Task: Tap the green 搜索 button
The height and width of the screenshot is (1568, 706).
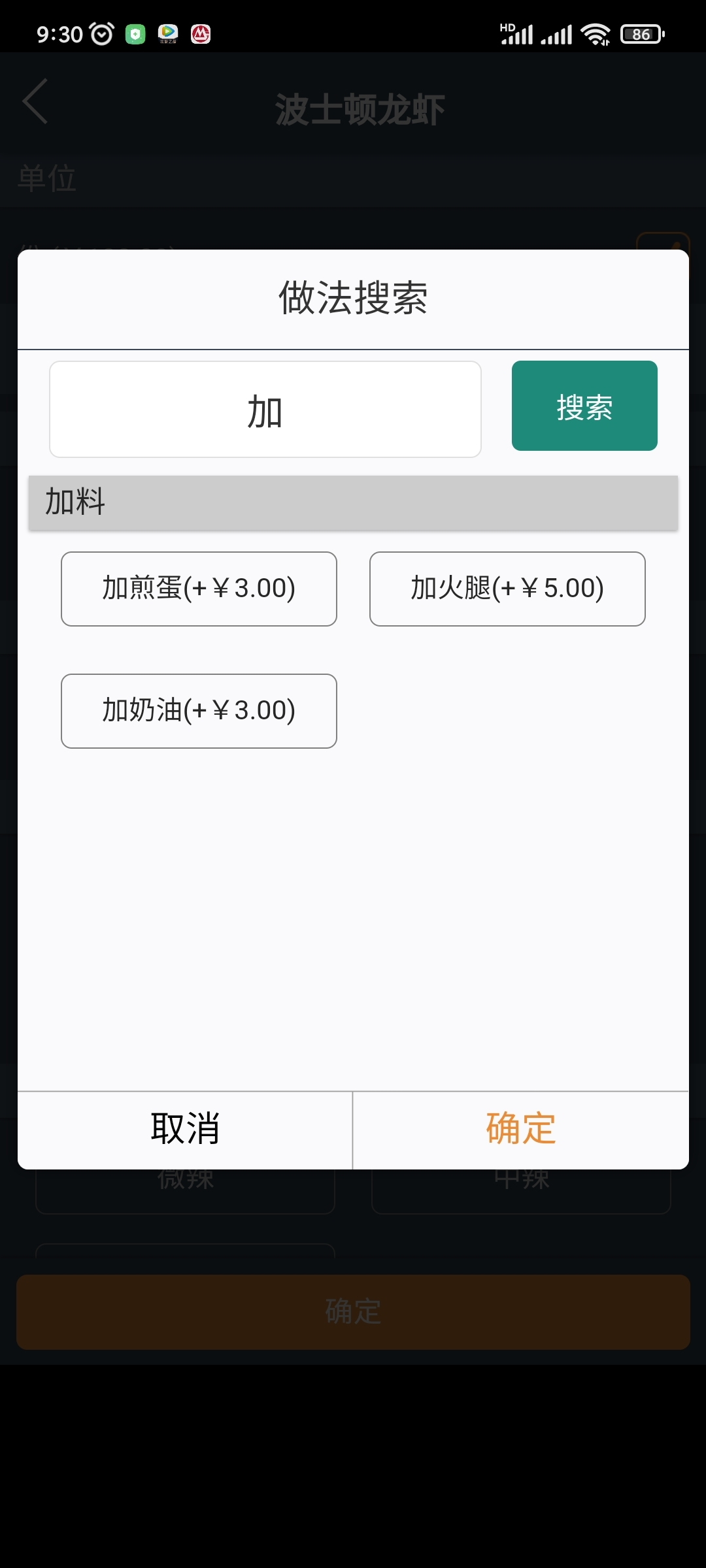Action: pyautogui.click(x=584, y=406)
